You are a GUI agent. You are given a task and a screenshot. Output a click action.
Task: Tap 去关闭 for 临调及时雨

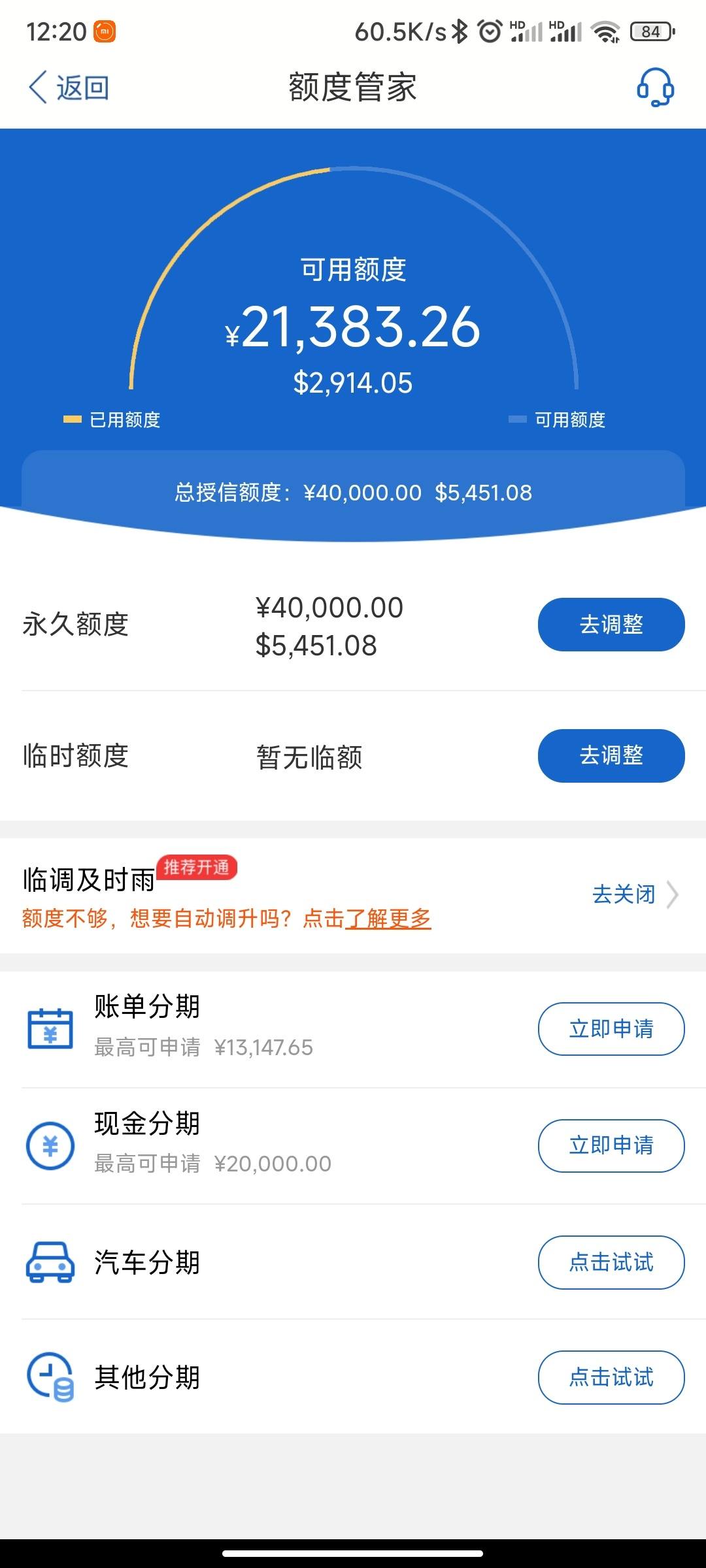(x=635, y=894)
